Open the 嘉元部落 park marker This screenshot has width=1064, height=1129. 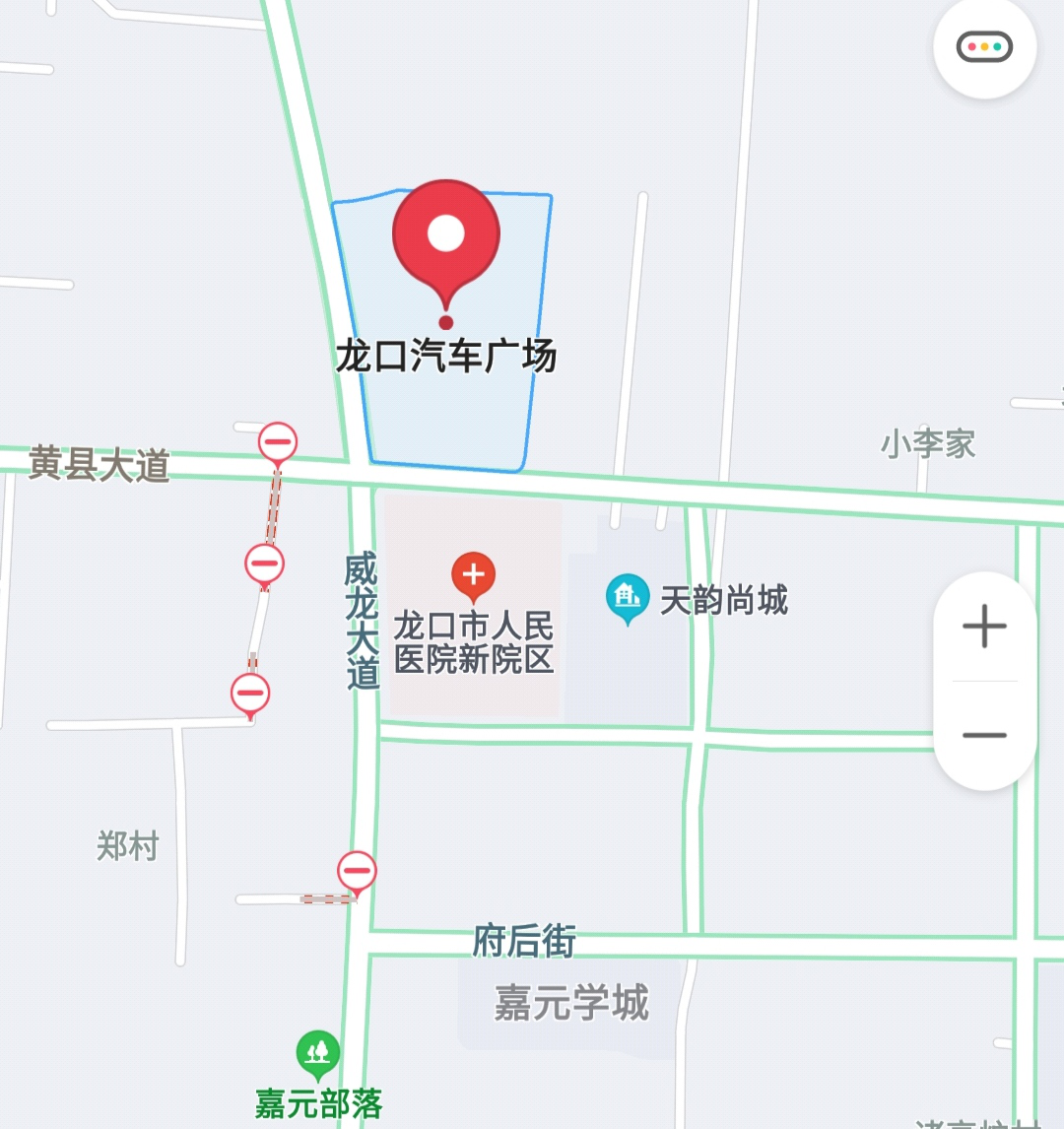click(318, 1053)
